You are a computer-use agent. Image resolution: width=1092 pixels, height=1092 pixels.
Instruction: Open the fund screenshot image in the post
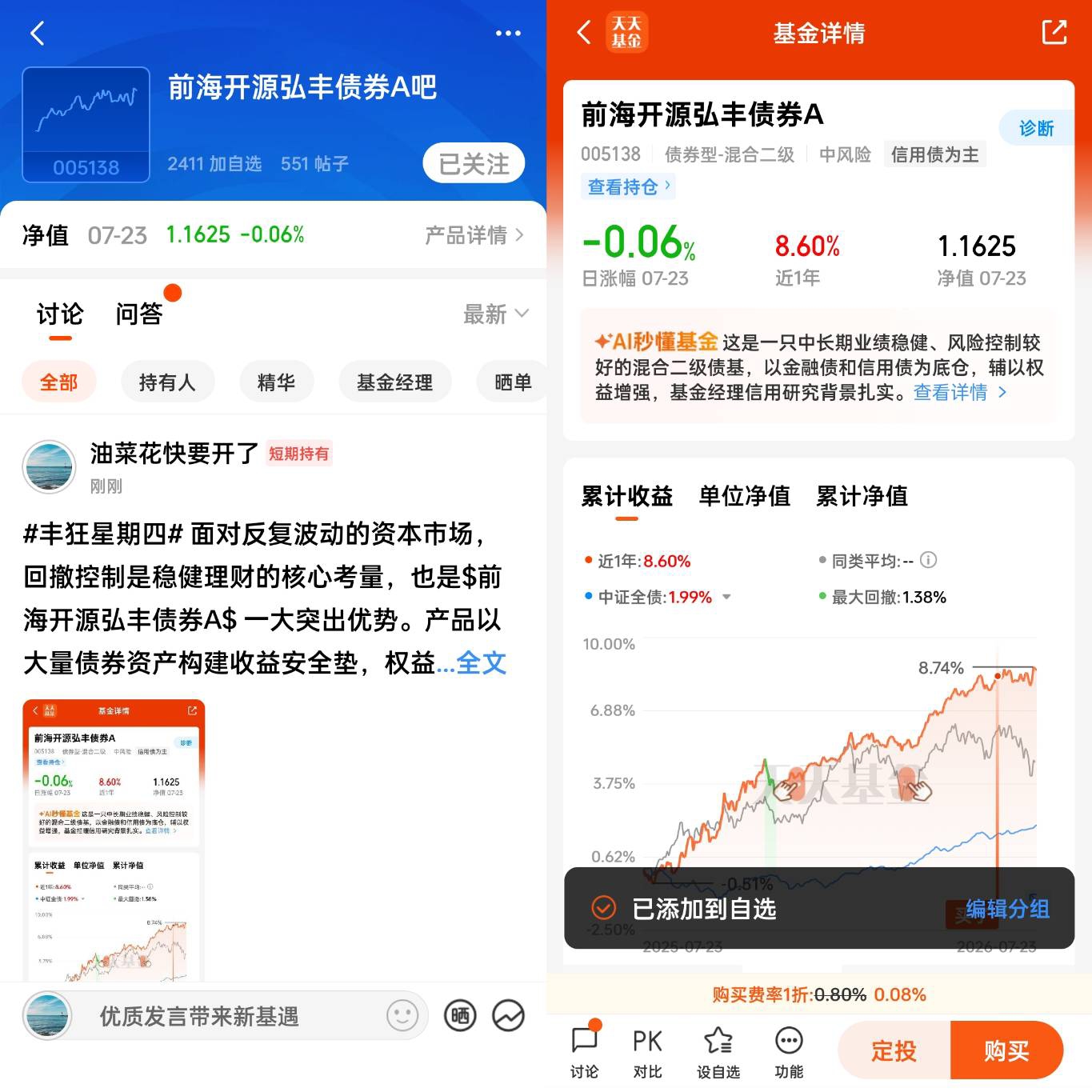[x=114, y=840]
